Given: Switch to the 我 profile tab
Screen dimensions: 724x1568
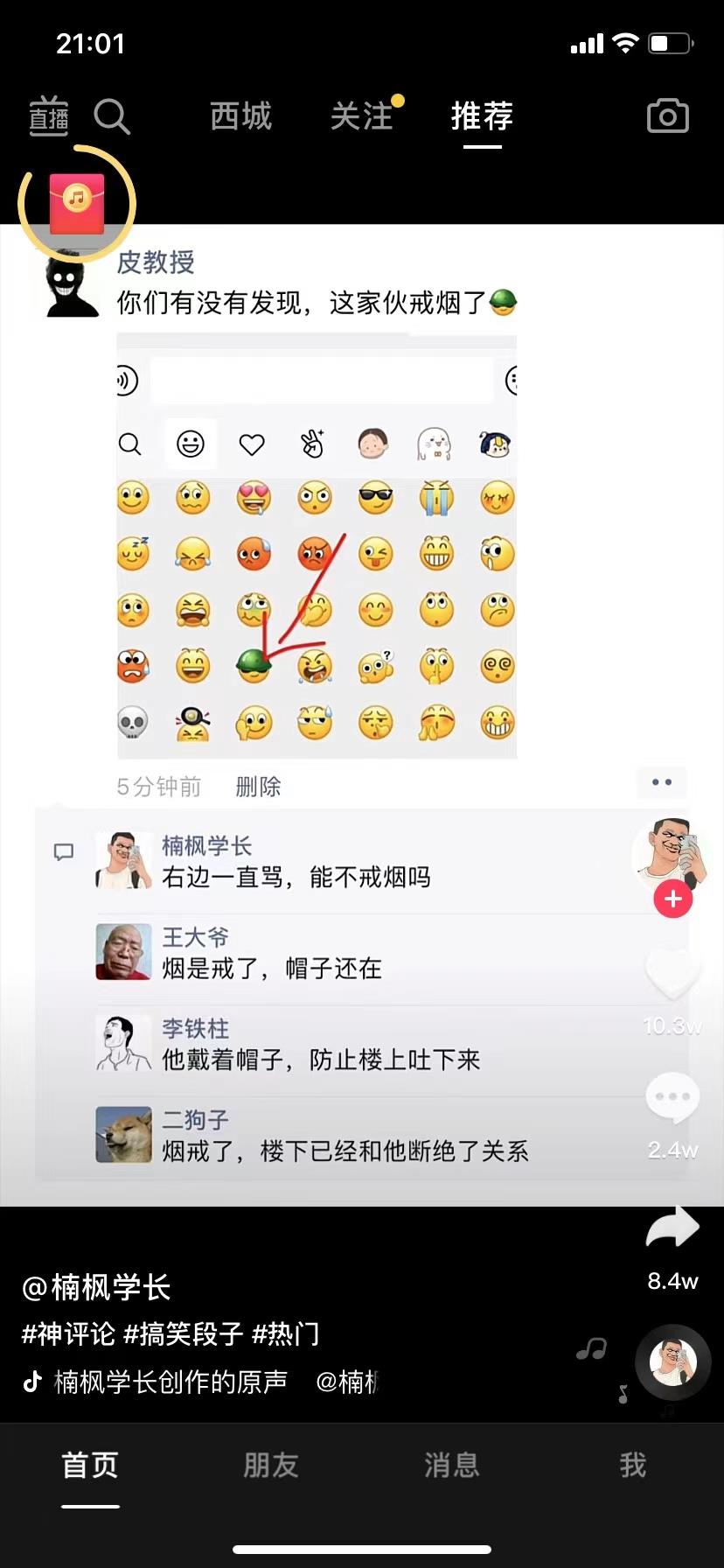Looking at the screenshot, I should click(x=633, y=1465).
